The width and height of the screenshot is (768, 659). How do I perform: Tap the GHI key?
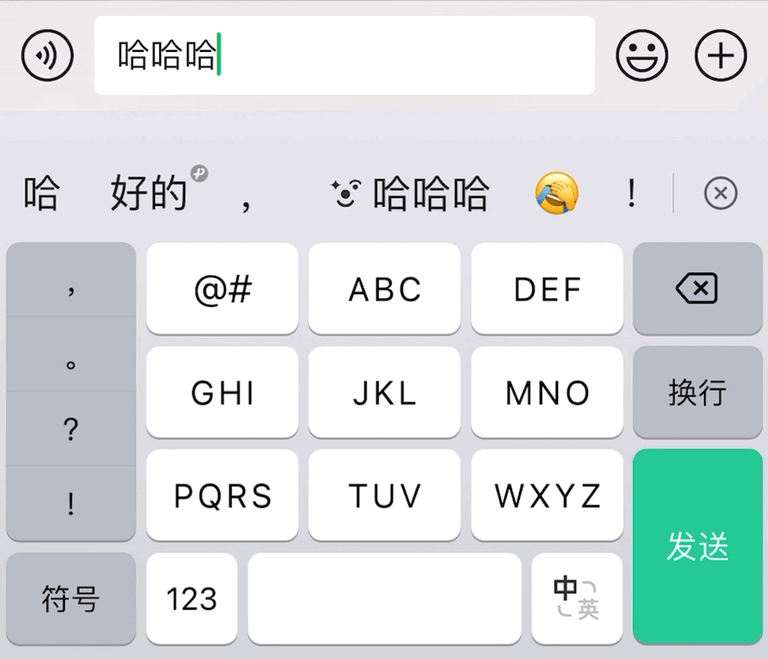click(222, 393)
